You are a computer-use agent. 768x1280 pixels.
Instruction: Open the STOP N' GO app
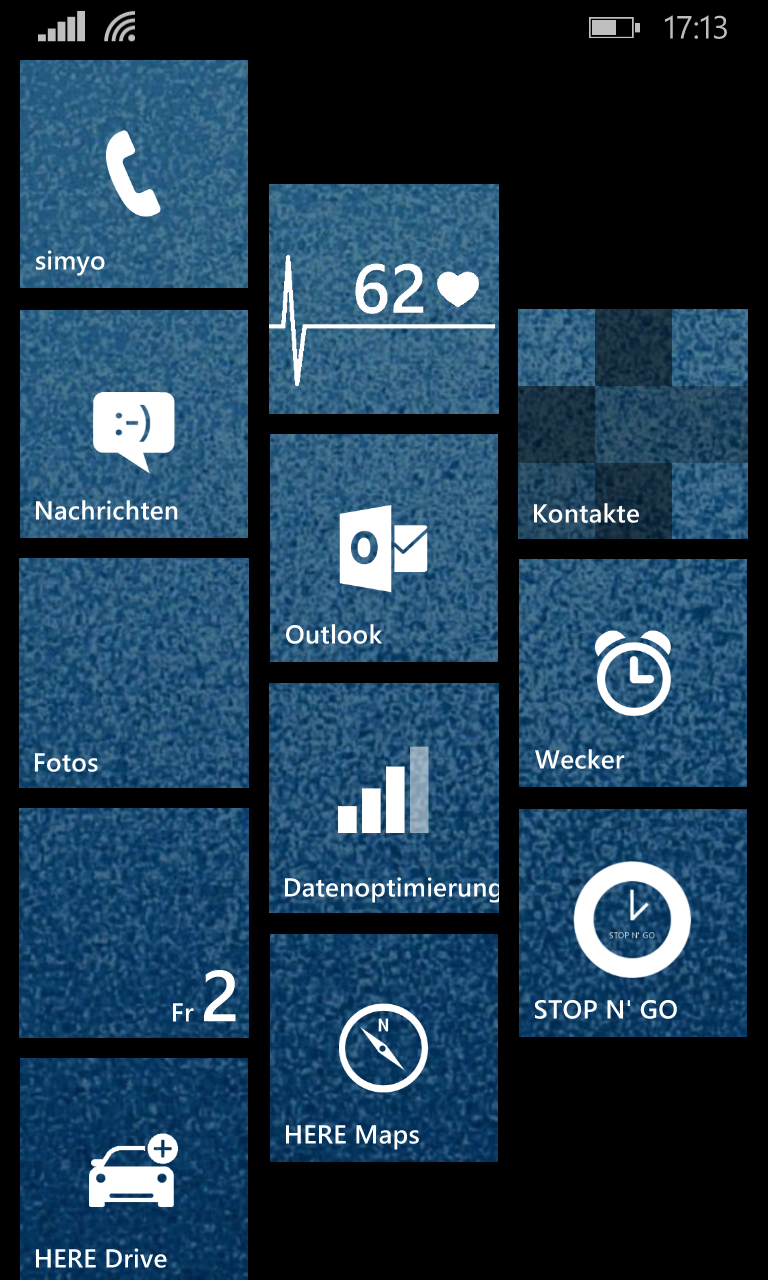(x=633, y=923)
